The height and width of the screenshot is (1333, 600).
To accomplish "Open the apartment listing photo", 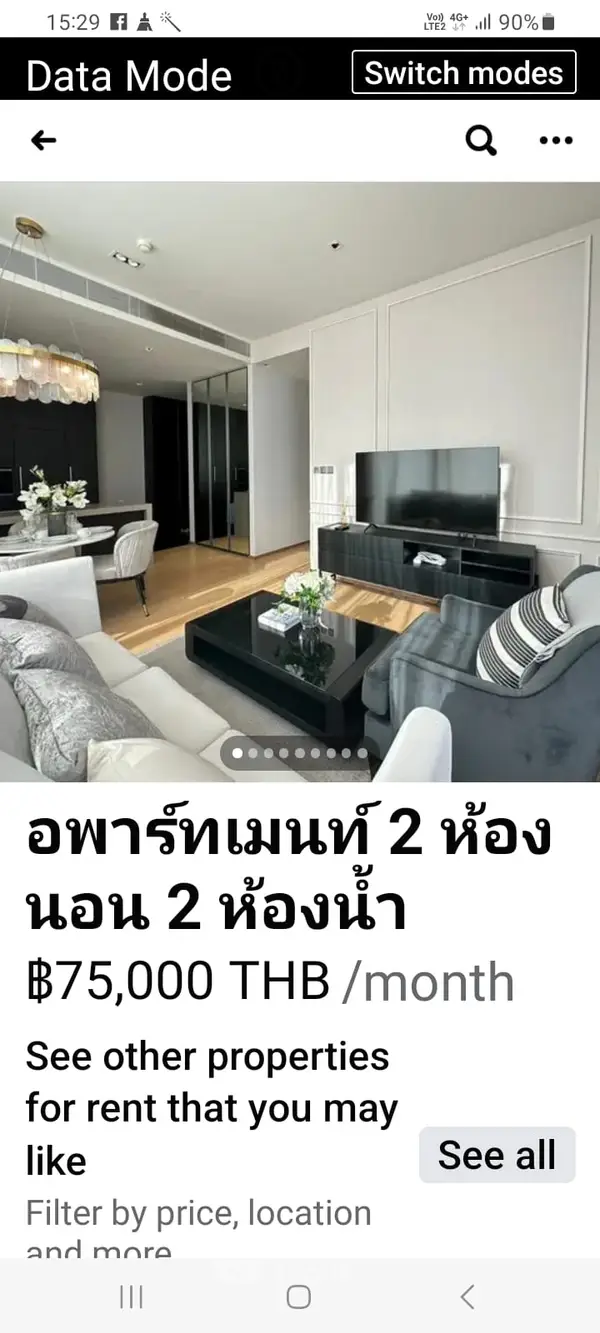I will pos(300,481).
